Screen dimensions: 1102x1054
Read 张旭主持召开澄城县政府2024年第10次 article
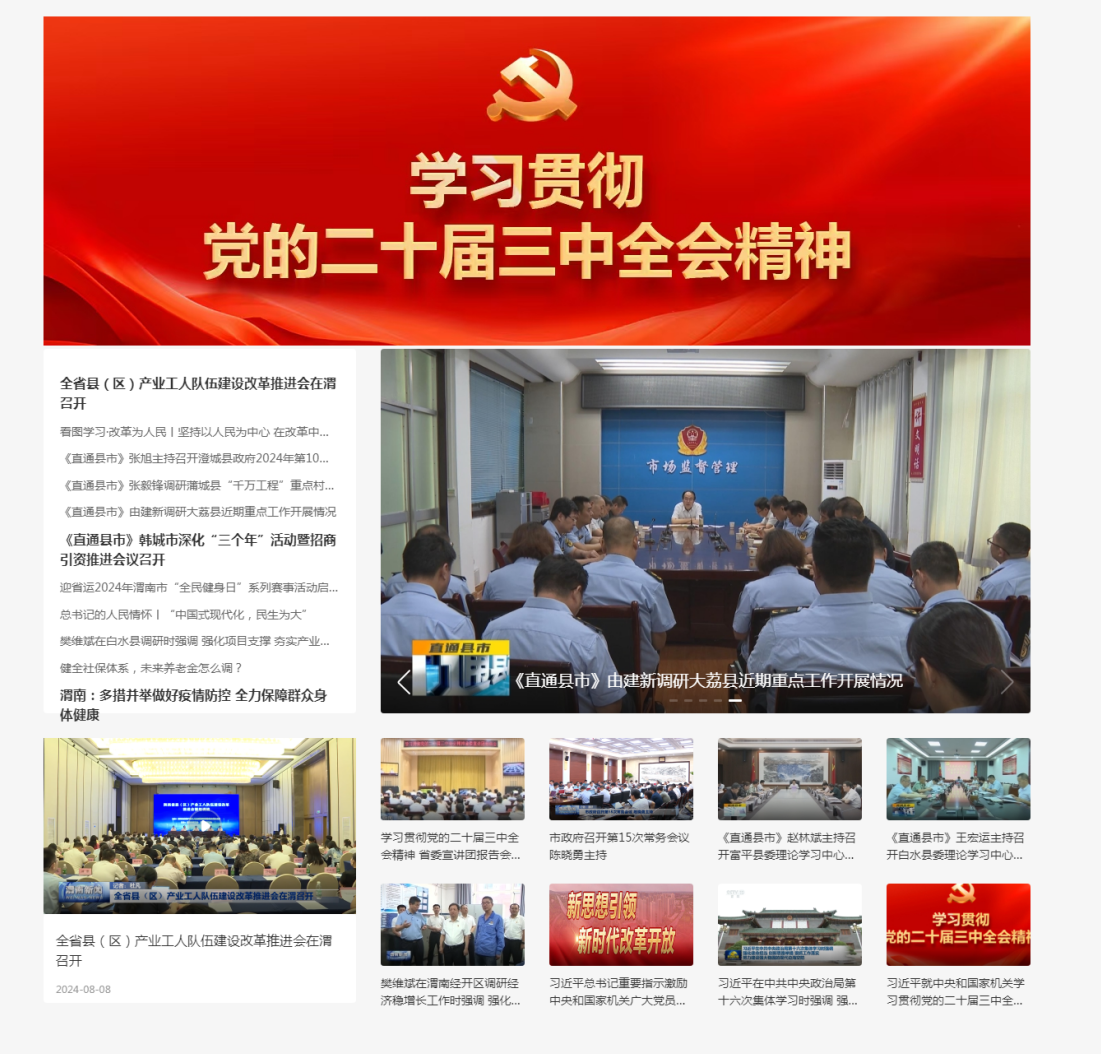[x=194, y=458]
